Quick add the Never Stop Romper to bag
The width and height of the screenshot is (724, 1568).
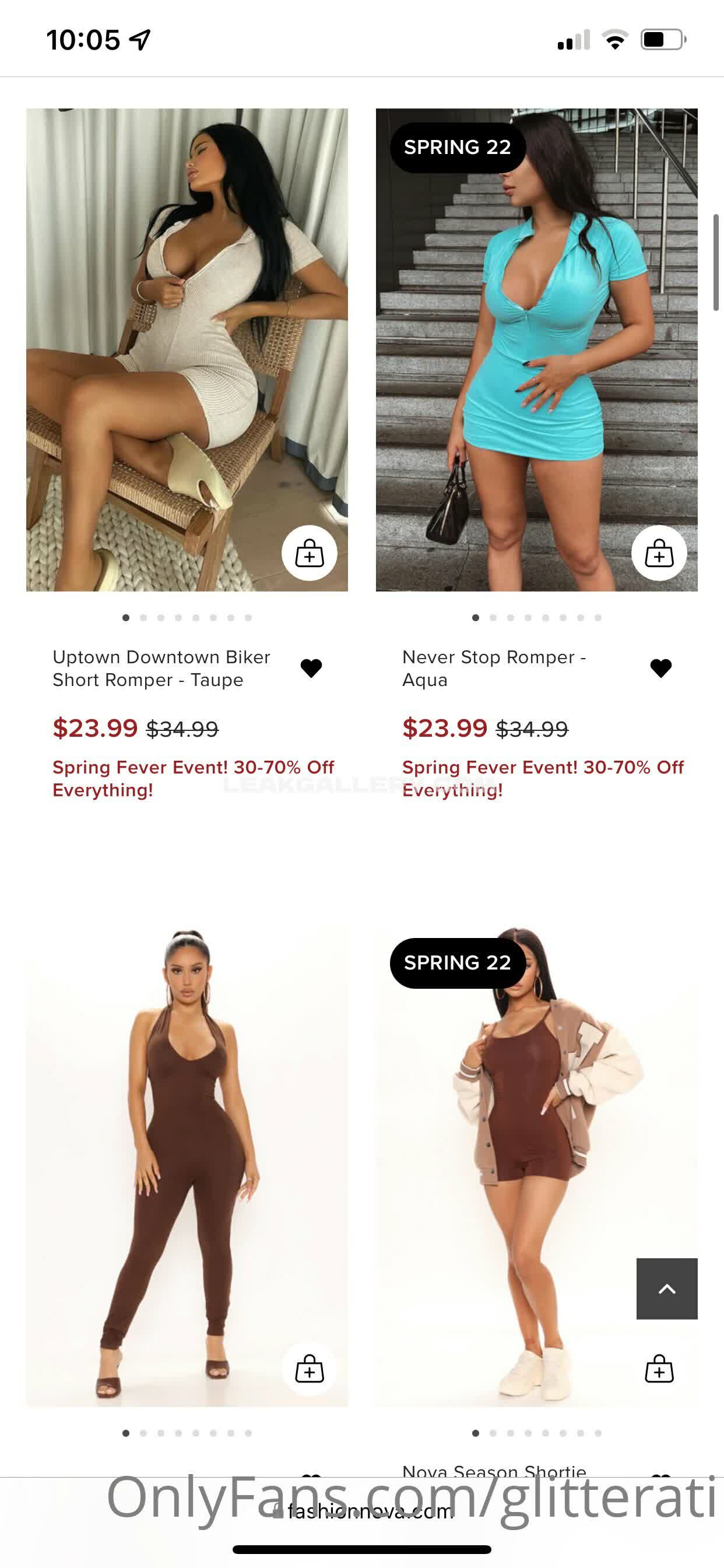click(x=659, y=554)
